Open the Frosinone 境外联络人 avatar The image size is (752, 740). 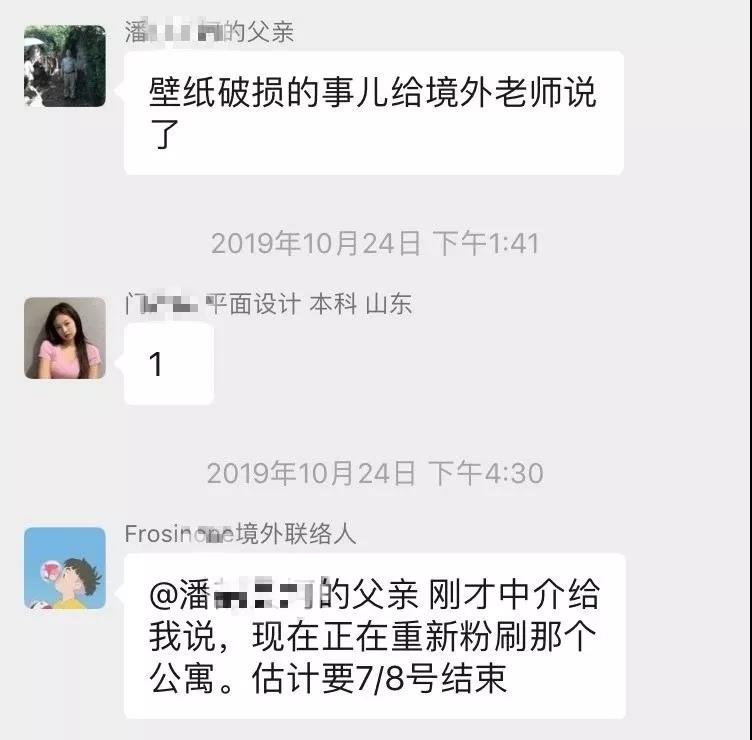click(64, 568)
